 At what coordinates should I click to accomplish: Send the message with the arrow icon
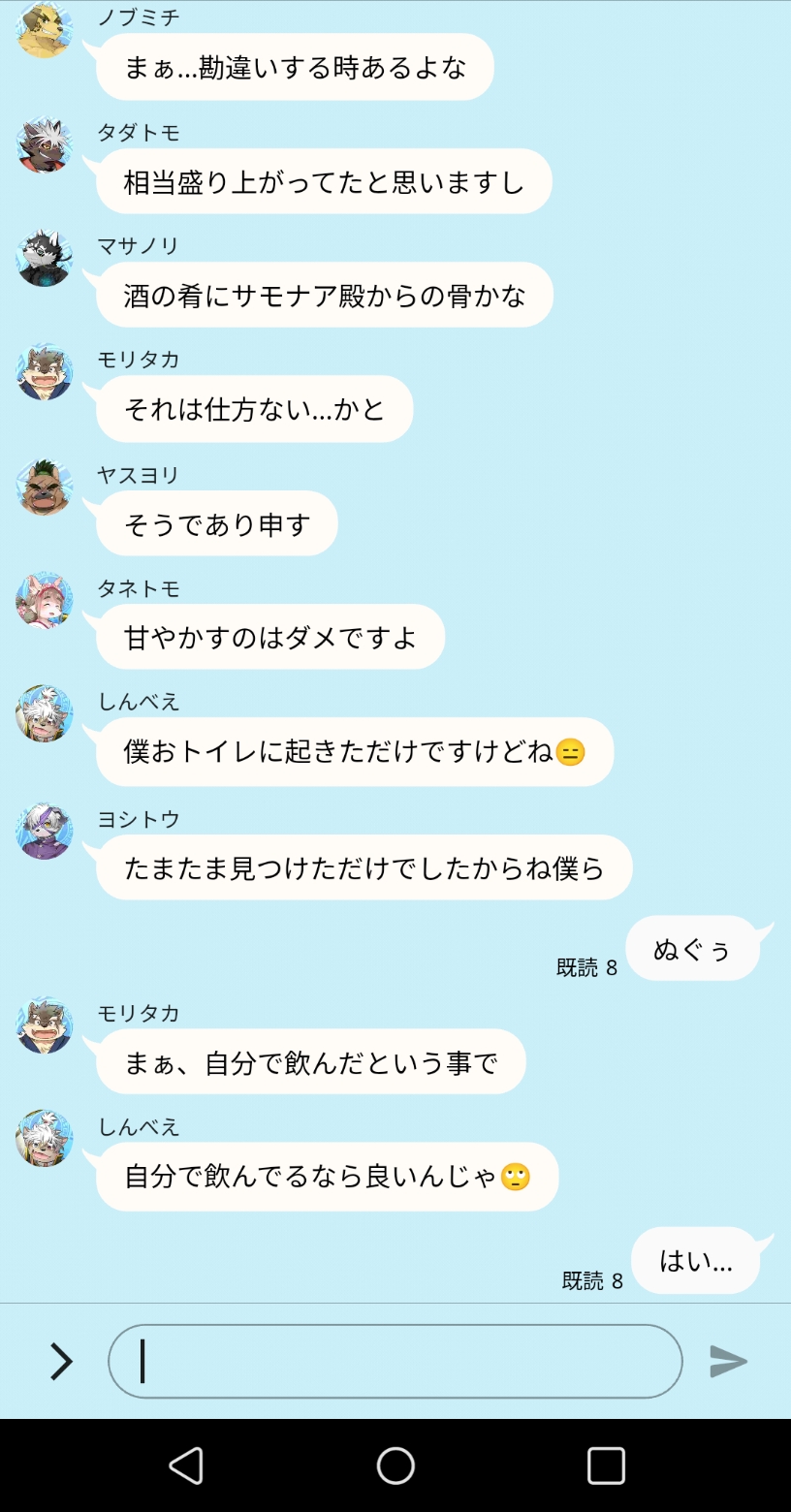click(728, 1362)
